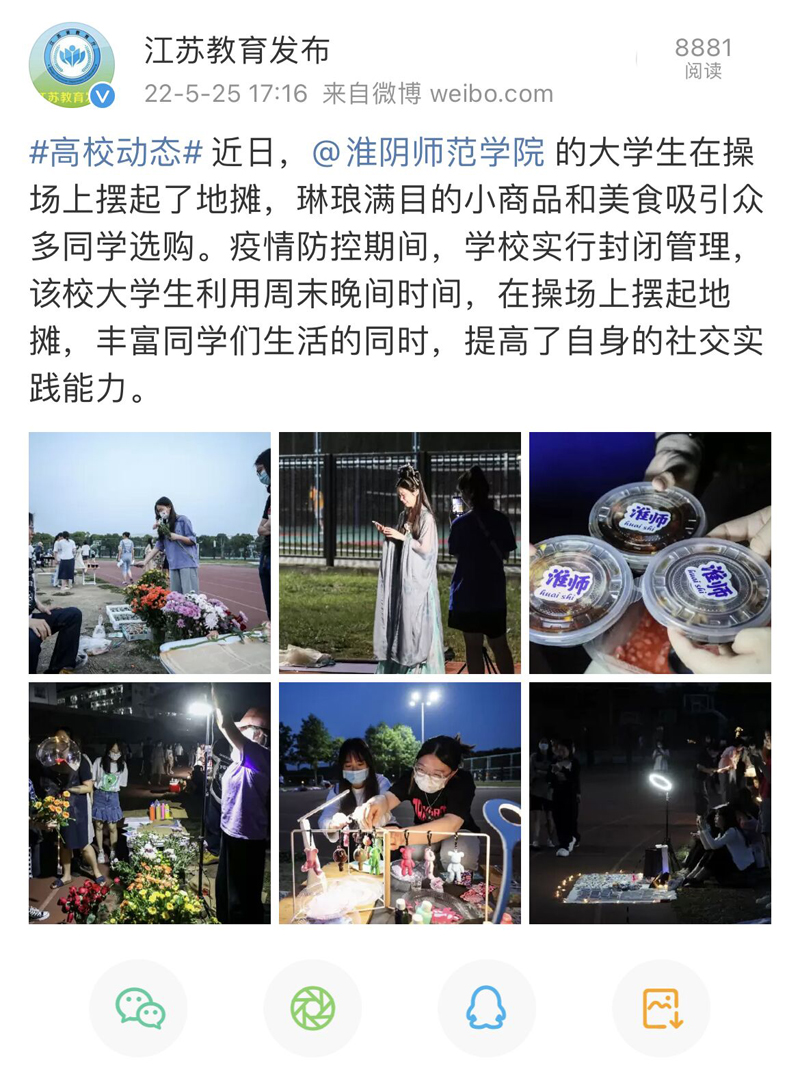
Task: Share this post to QQ
Action: 486,1008
